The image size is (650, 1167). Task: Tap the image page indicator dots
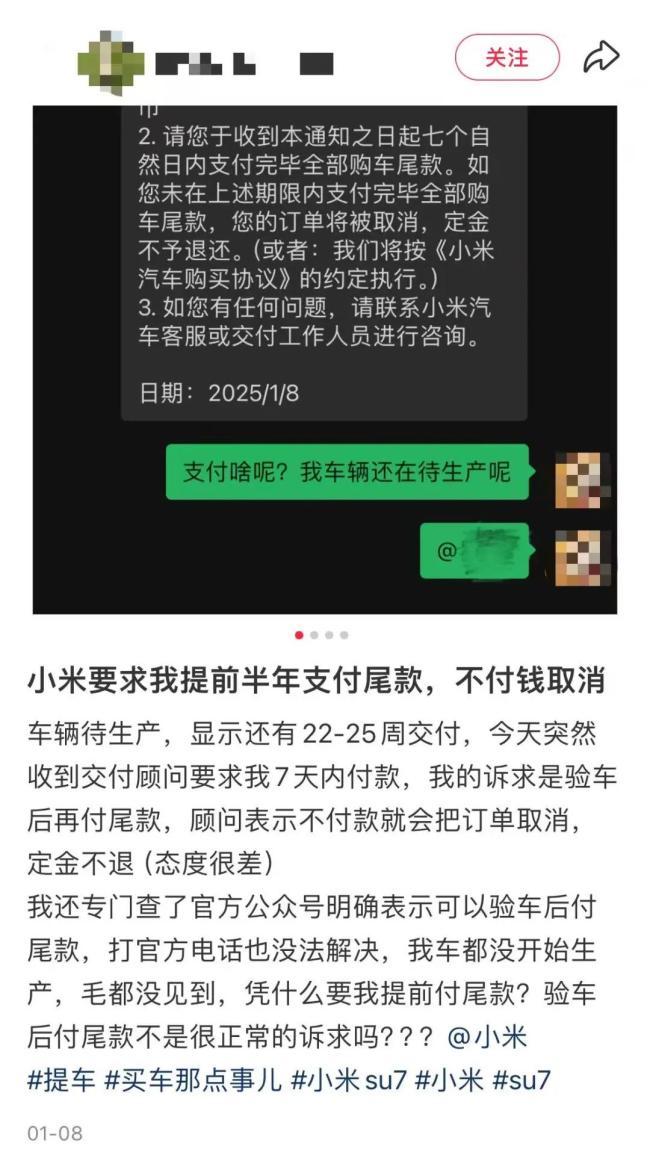[x=322, y=634]
